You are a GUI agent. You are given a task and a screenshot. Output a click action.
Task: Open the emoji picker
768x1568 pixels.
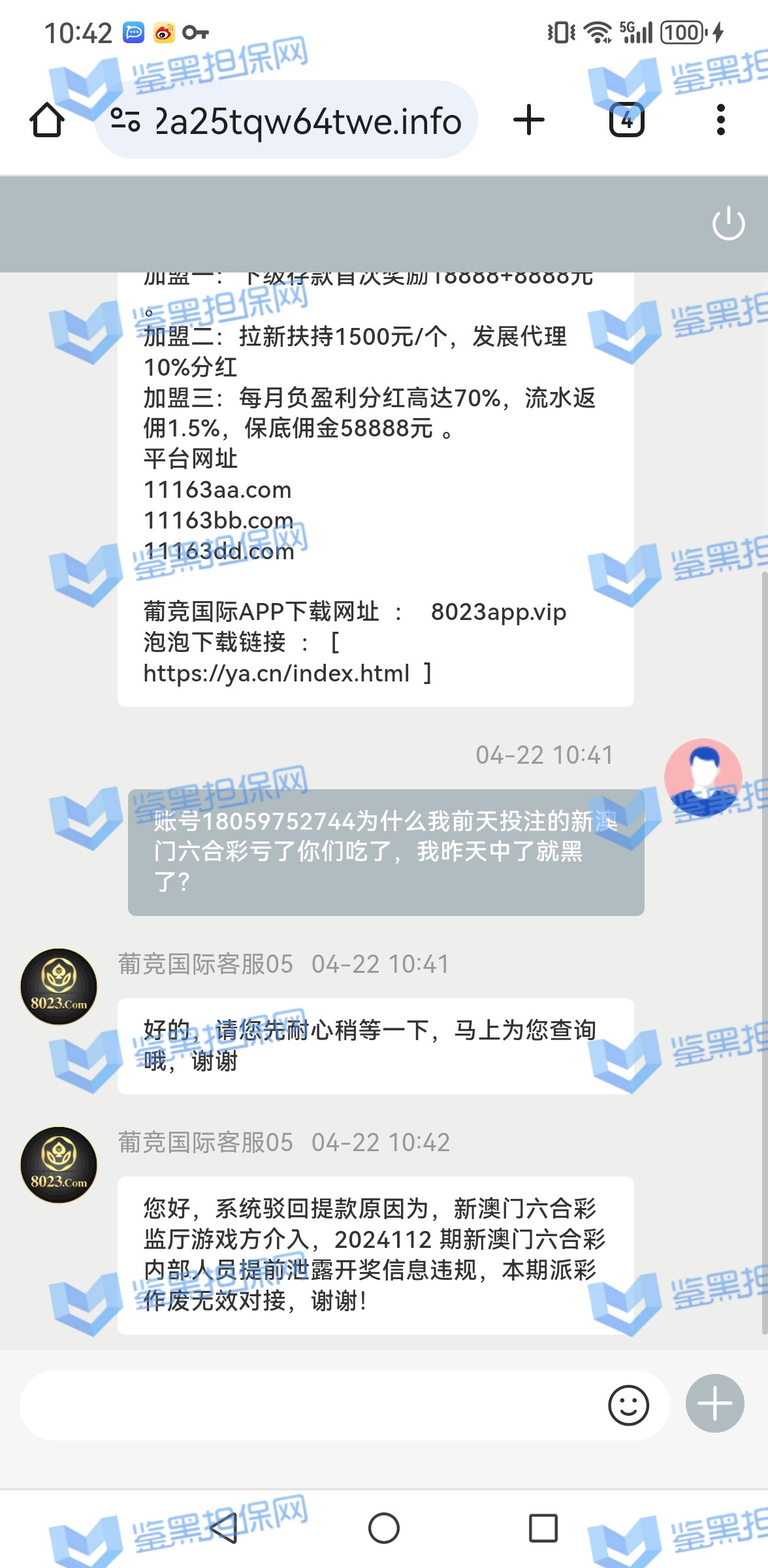coord(628,1405)
